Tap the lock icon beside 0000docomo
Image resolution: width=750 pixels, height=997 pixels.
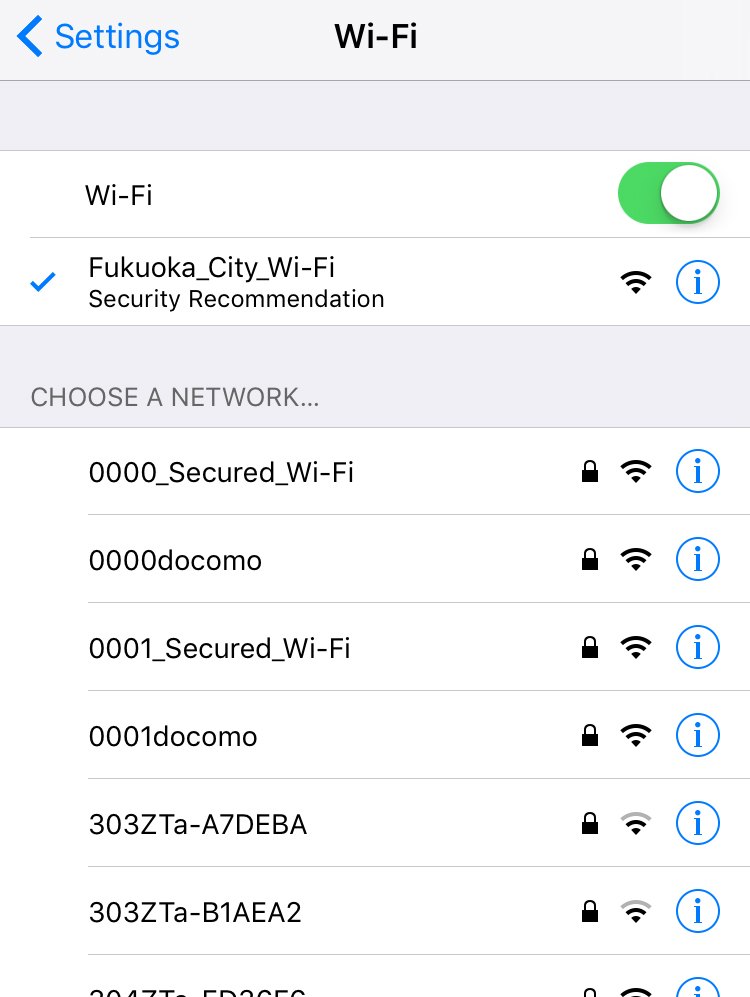click(x=590, y=559)
